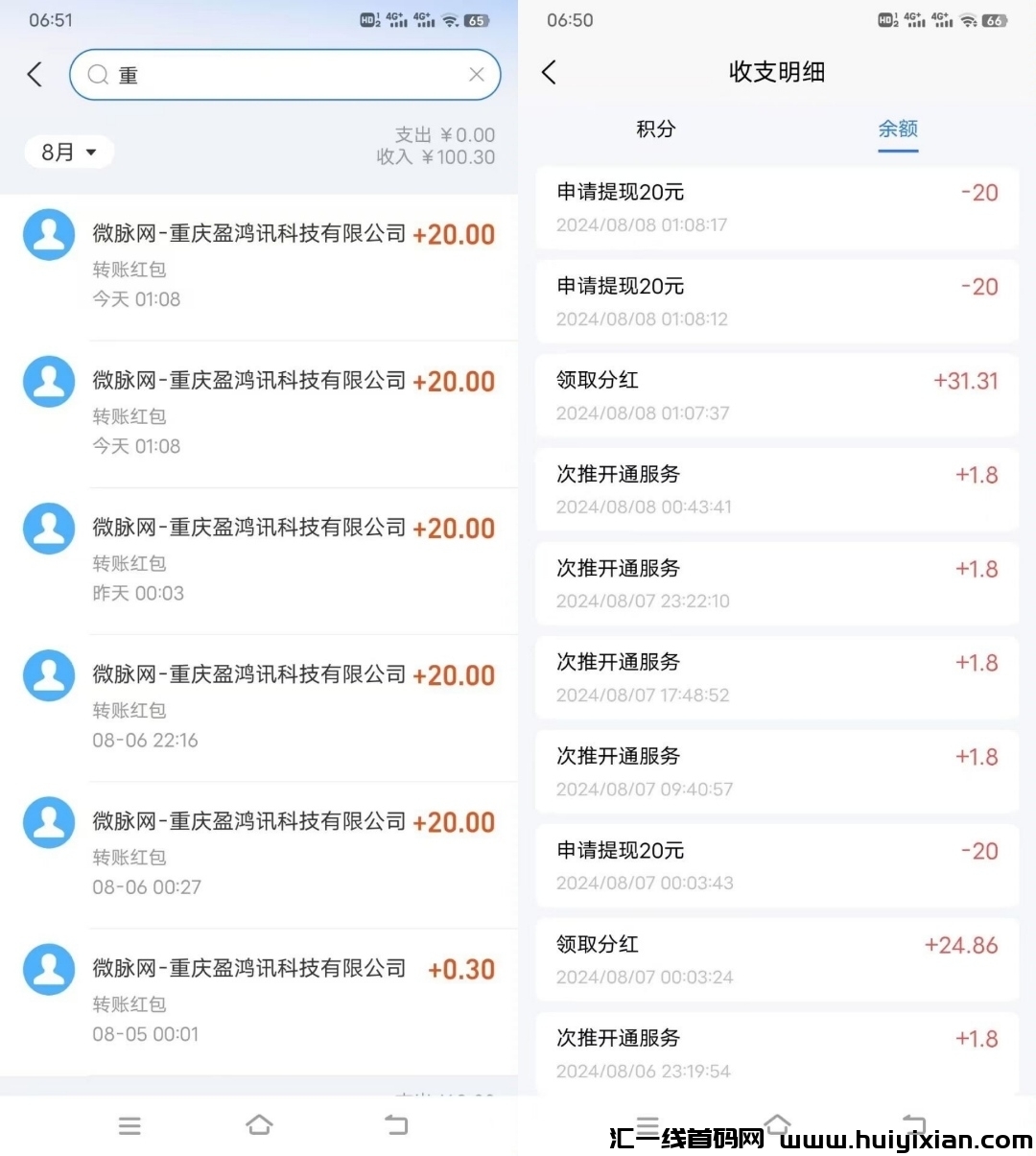Open the 领取分红 +31.31 entry
The image size is (1036, 1156).
(777, 395)
